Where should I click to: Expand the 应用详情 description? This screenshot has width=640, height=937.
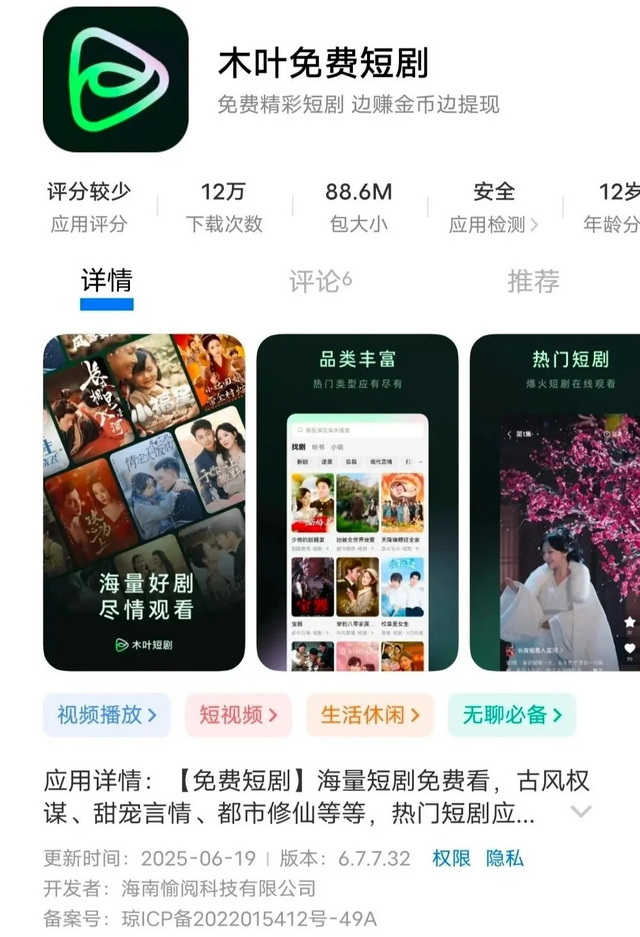[580, 811]
